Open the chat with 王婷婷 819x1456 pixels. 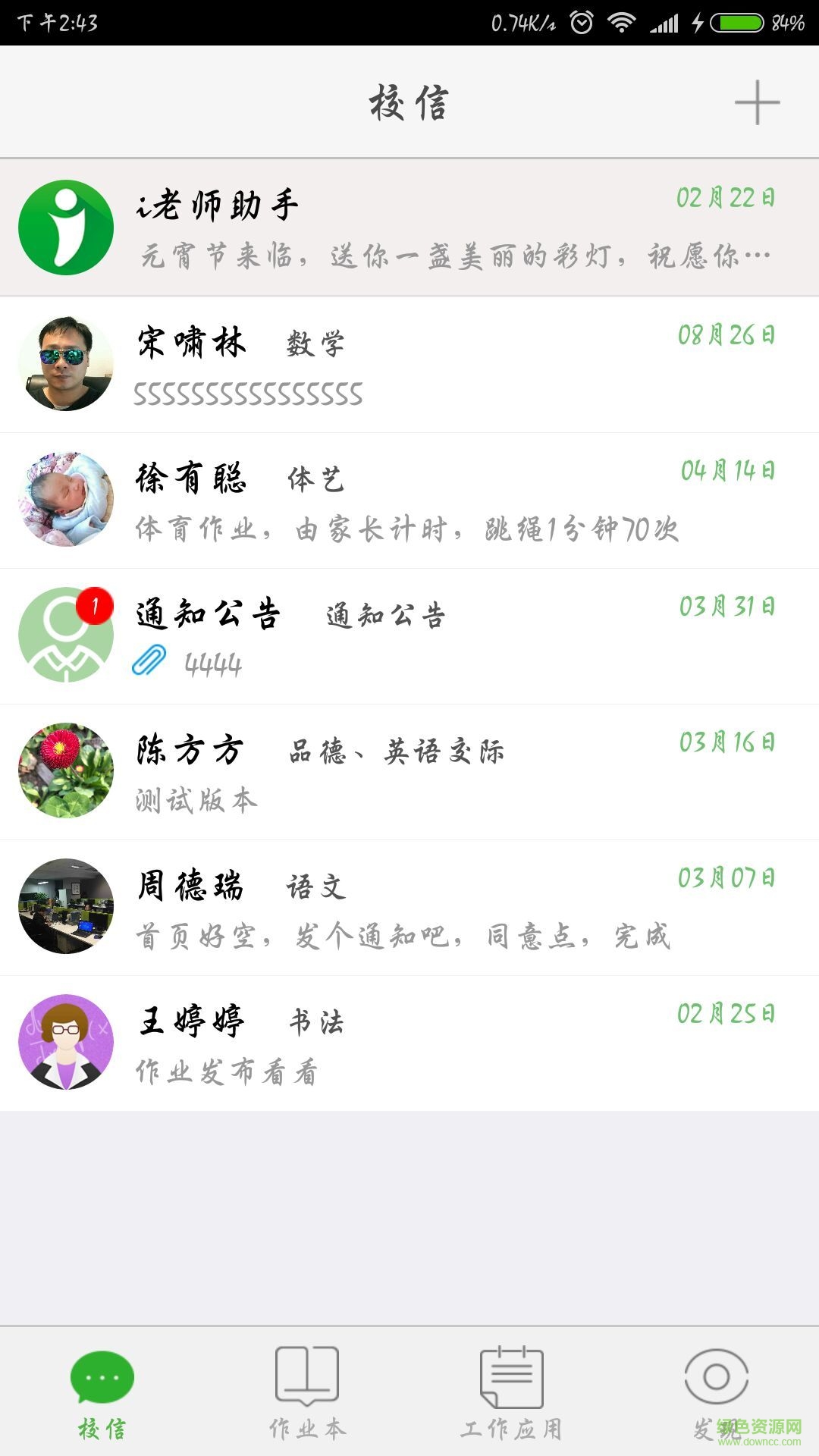tap(409, 1043)
